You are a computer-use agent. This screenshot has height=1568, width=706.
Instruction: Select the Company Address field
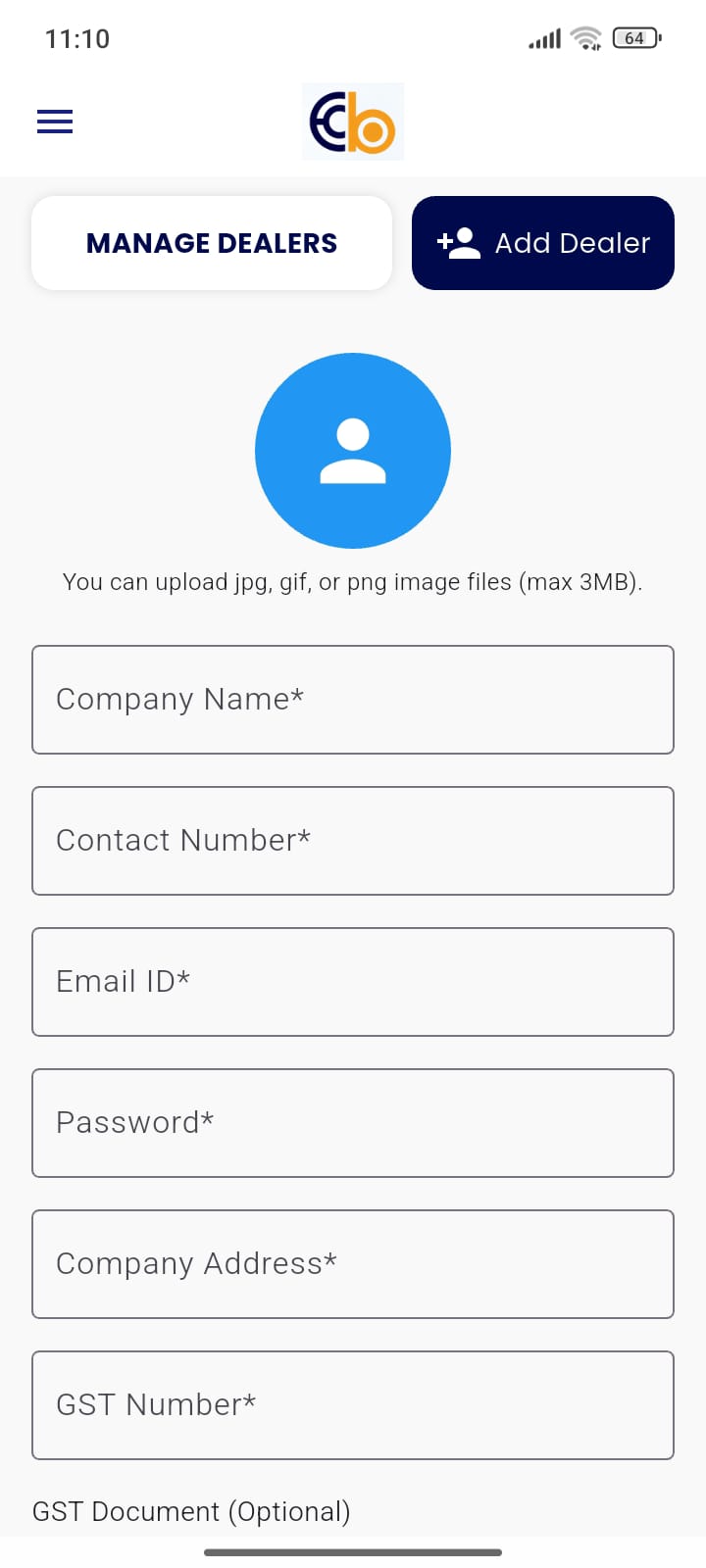pos(353,1264)
